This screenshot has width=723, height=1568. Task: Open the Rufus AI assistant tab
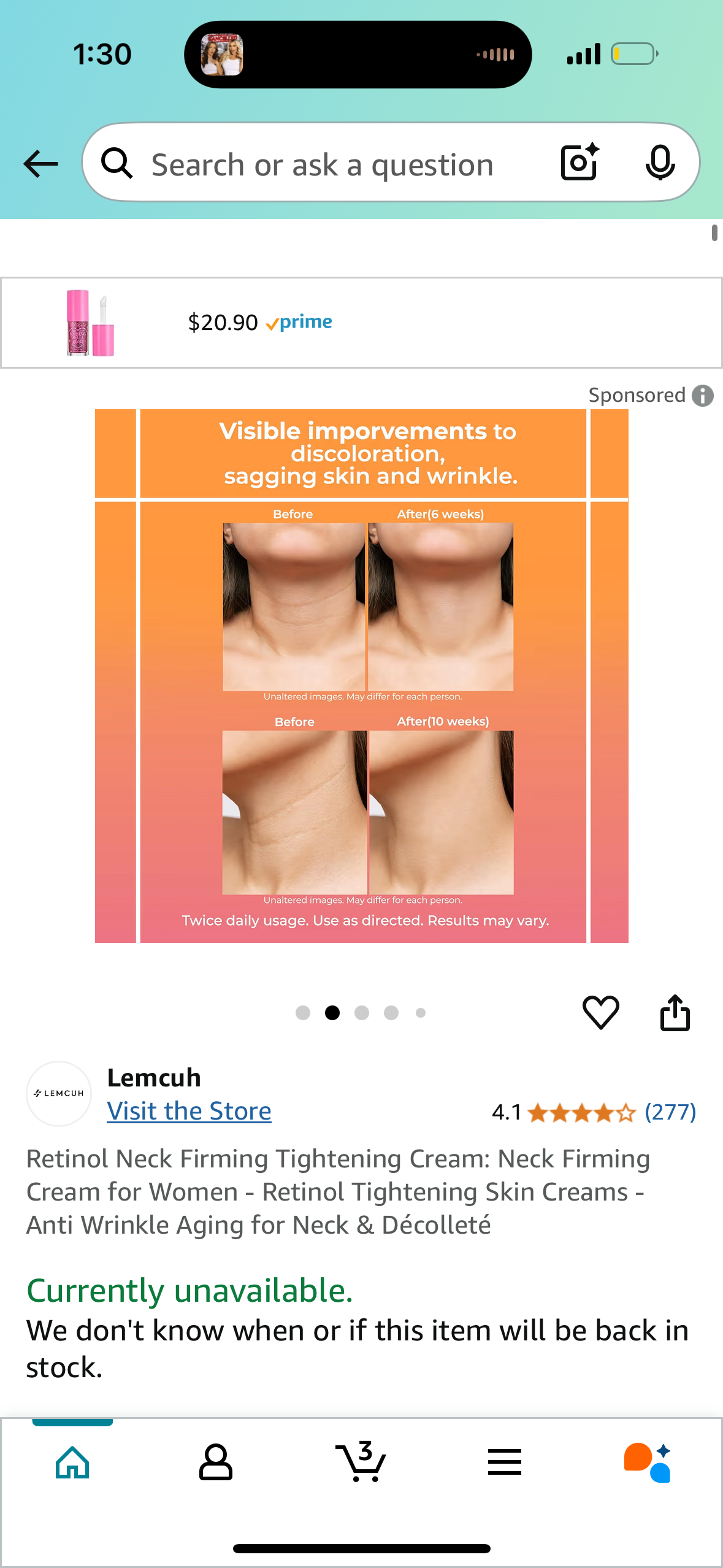click(x=648, y=1462)
